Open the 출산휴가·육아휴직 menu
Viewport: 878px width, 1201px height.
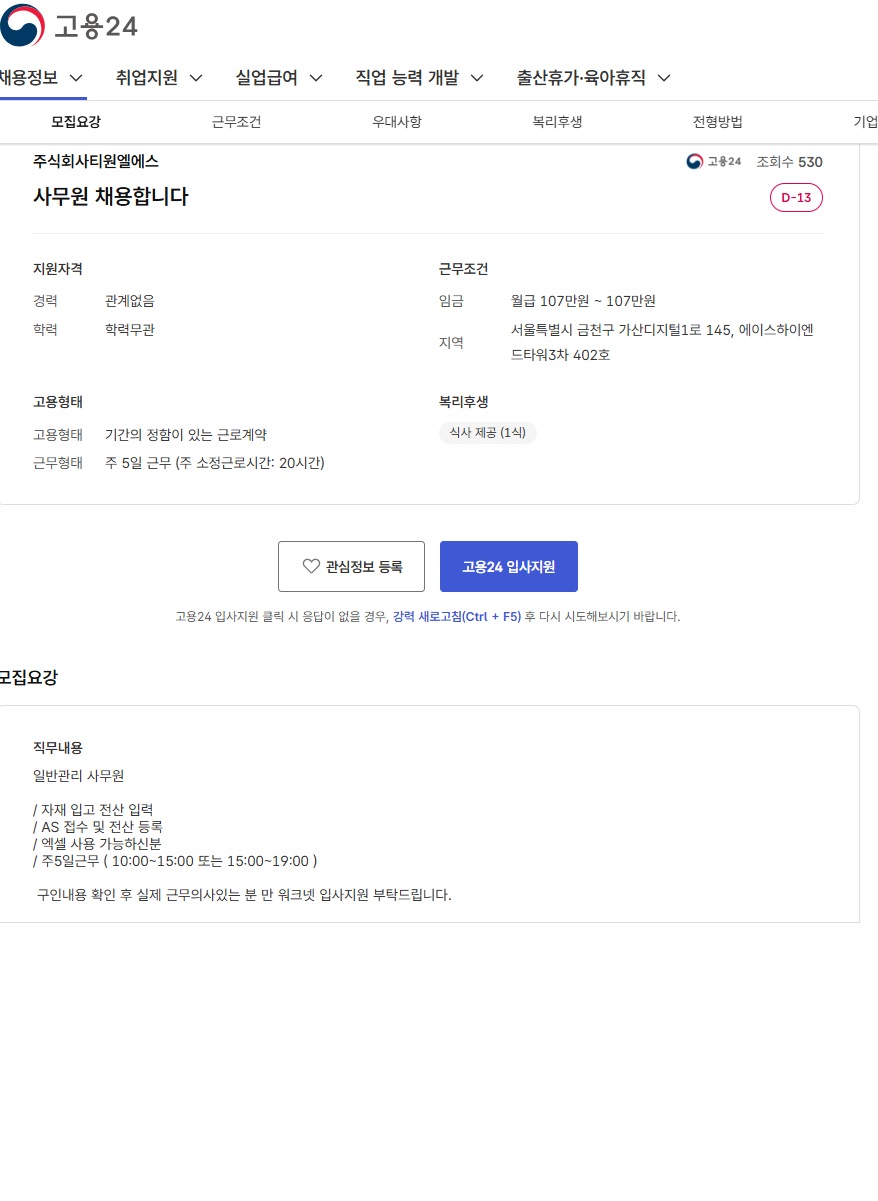(593, 78)
